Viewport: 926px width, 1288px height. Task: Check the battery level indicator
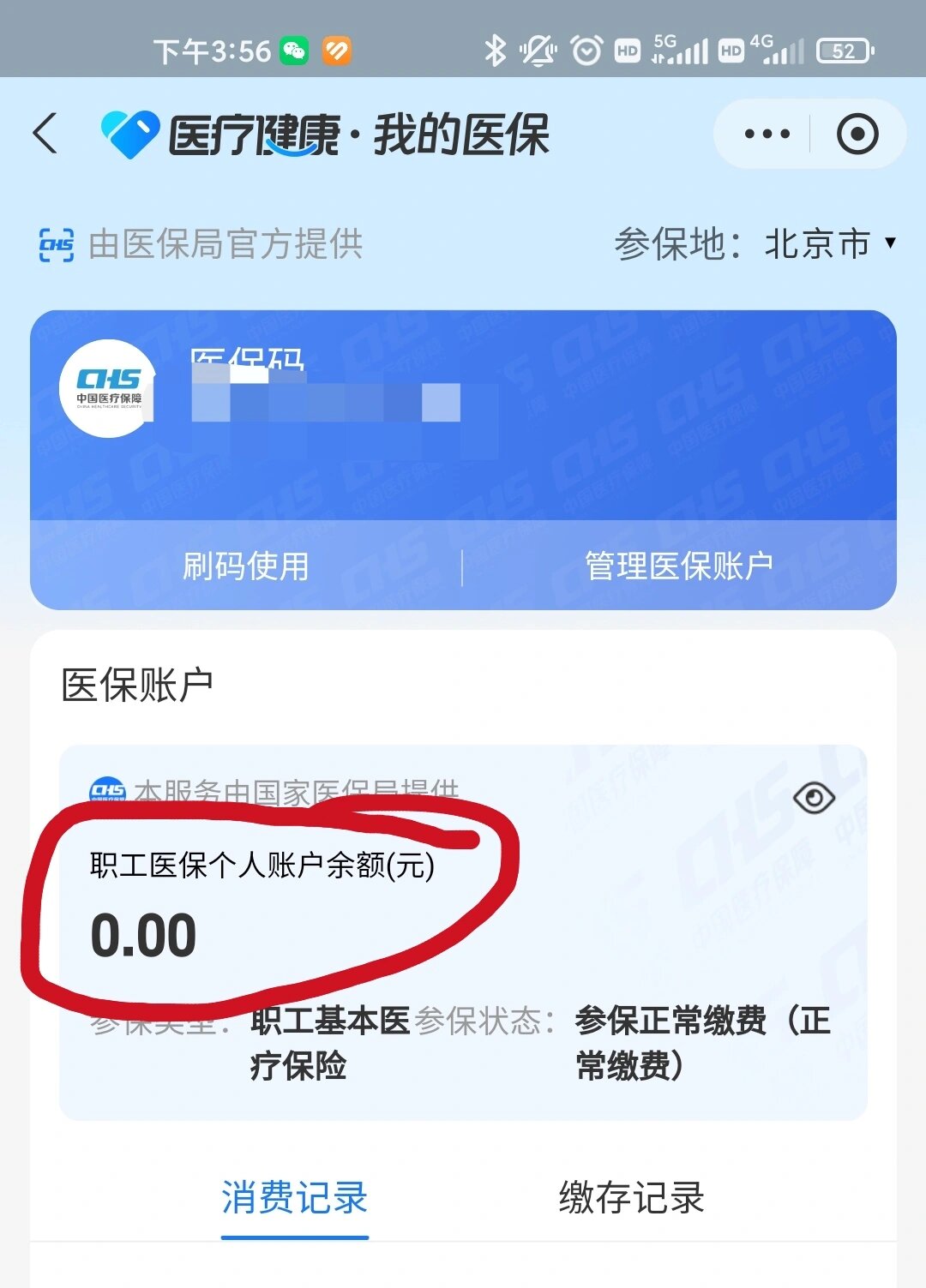[845, 51]
